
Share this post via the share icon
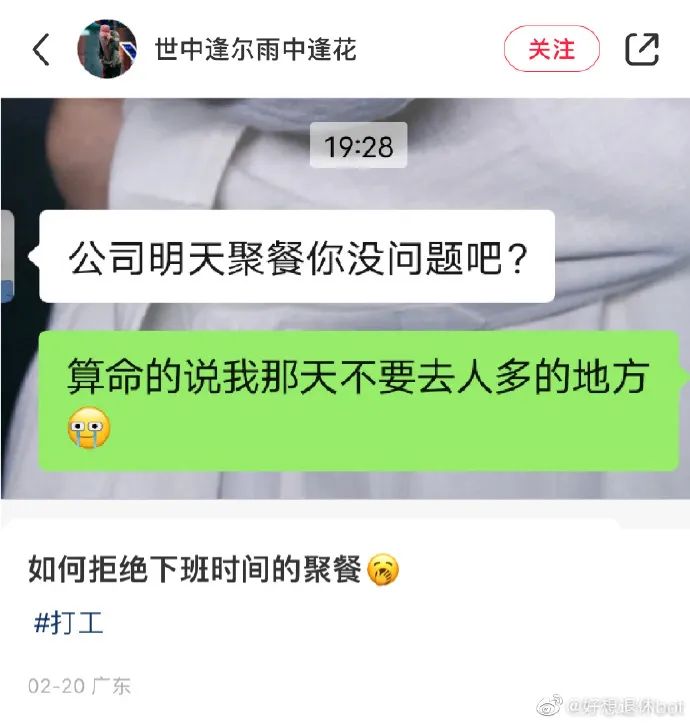[641, 48]
